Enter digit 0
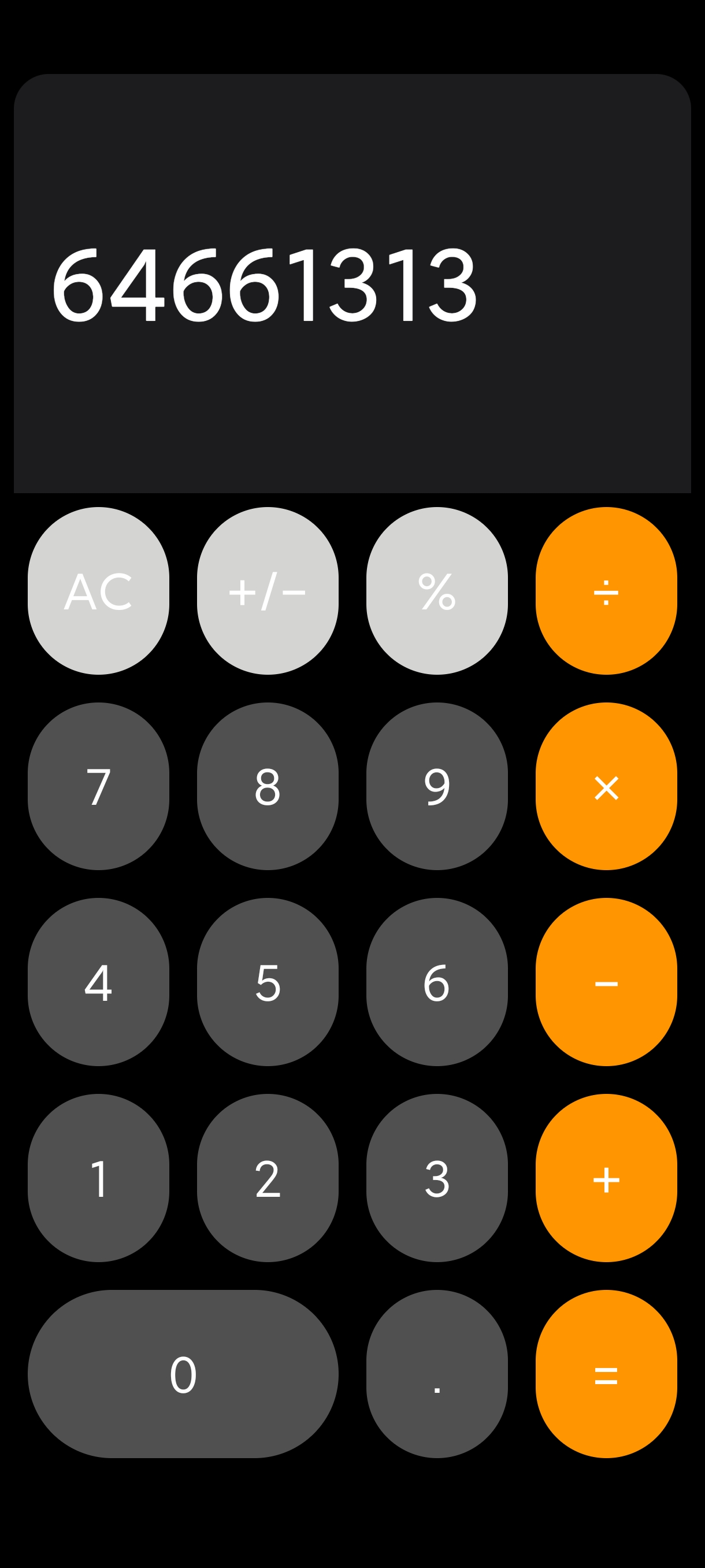The image size is (705, 1568). [x=183, y=1373]
